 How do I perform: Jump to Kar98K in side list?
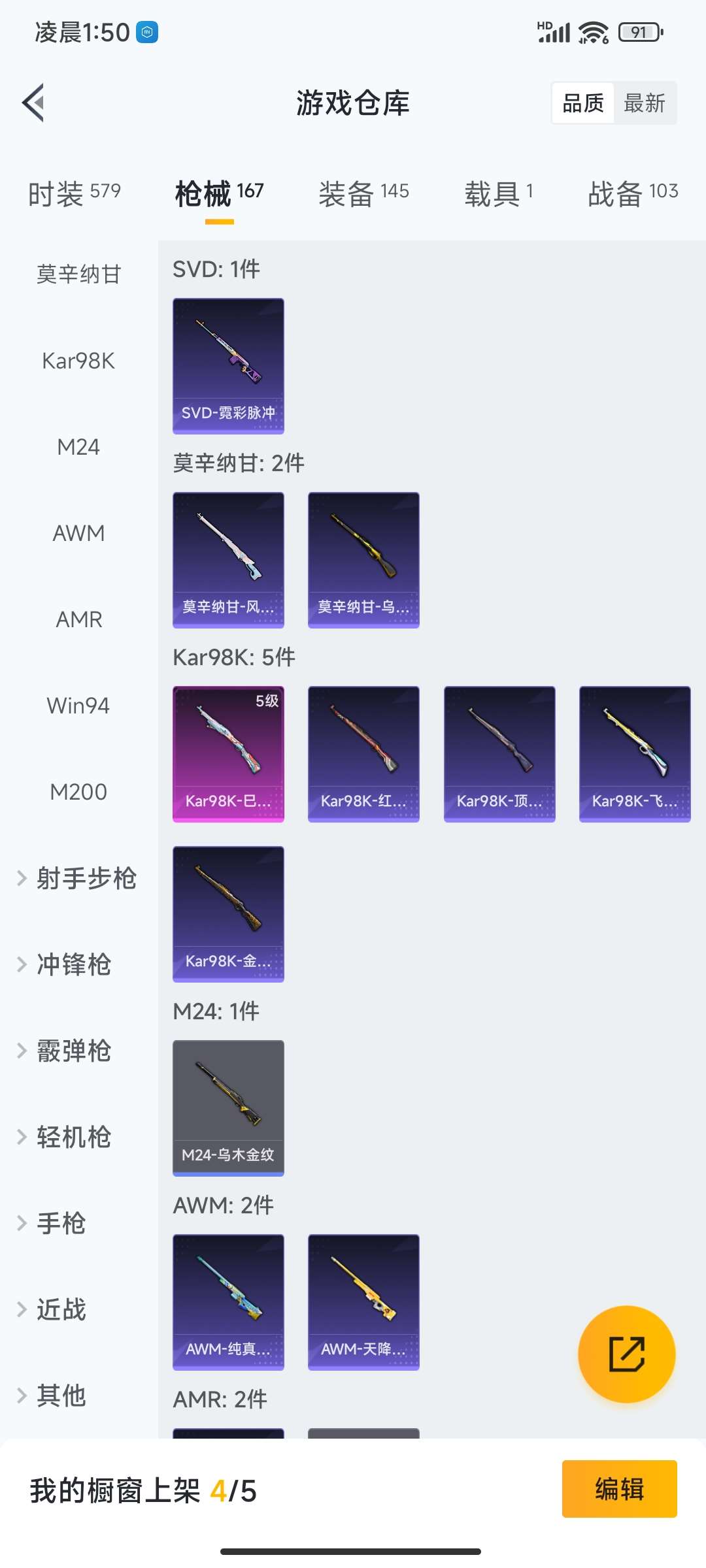coord(78,361)
